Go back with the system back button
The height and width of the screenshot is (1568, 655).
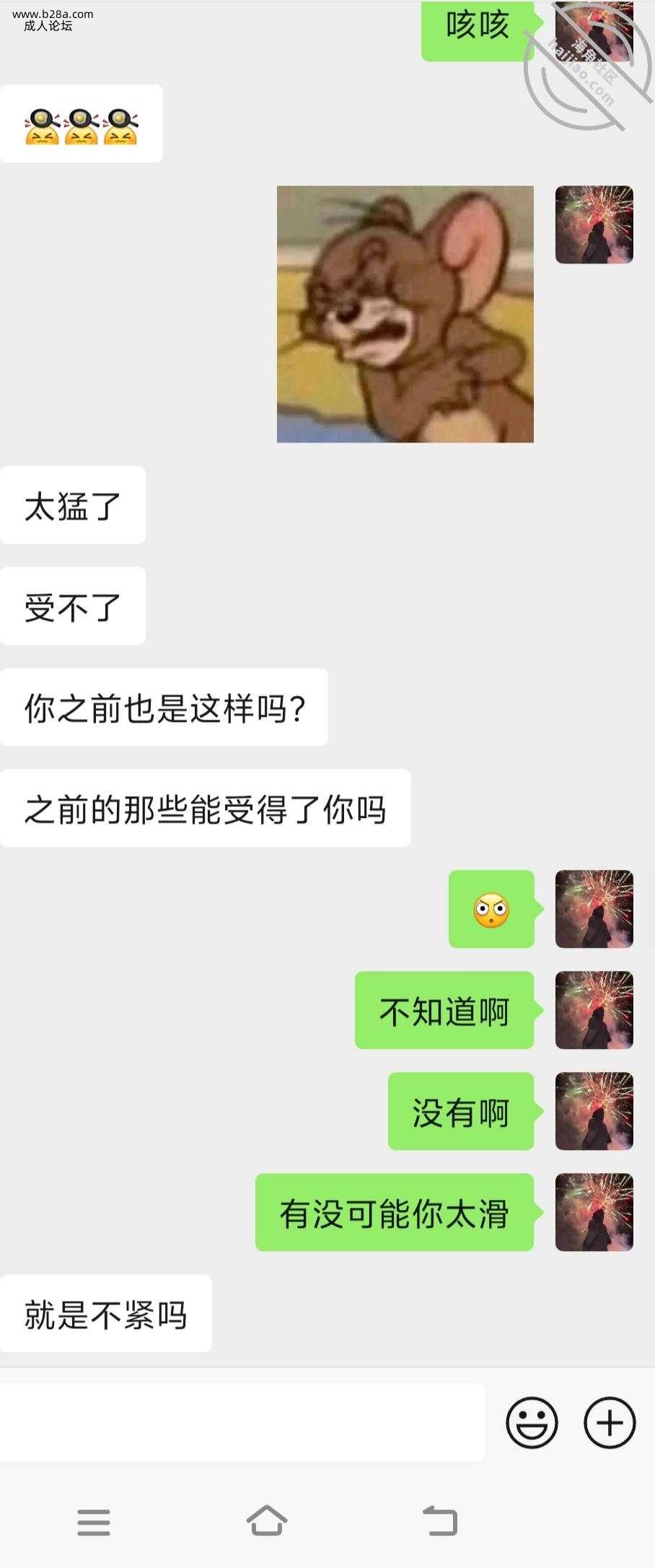coord(439,1521)
